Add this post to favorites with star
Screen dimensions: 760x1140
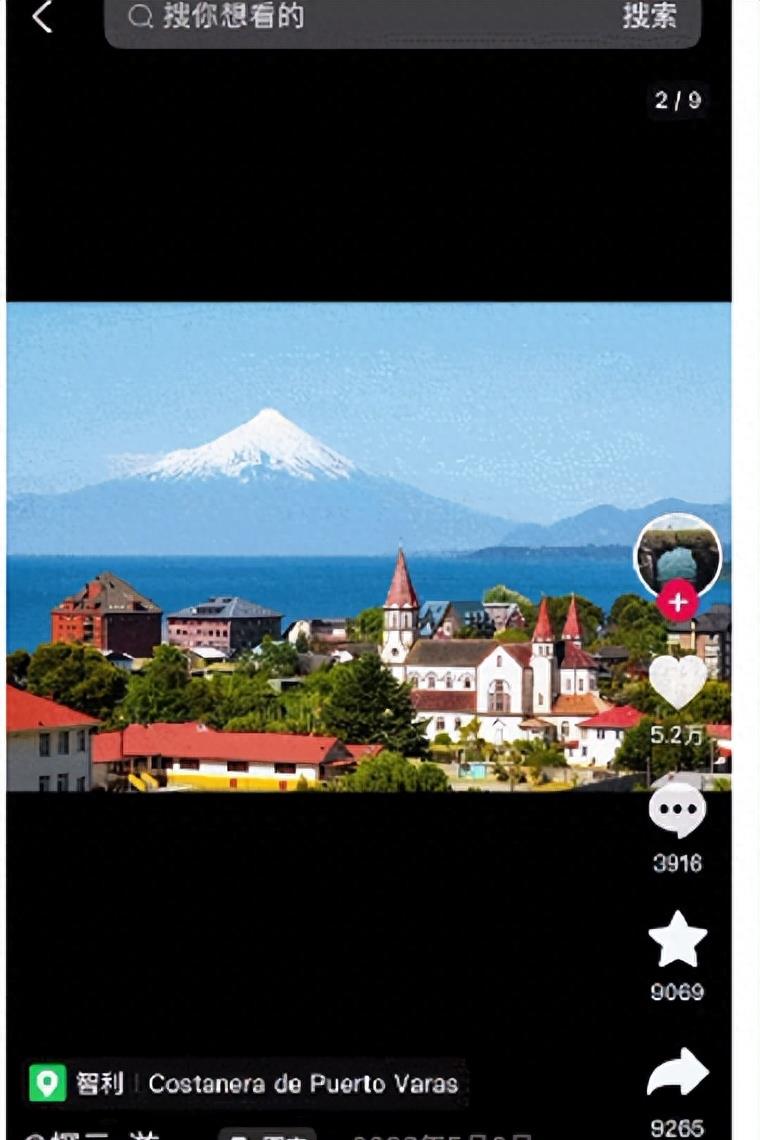[677, 939]
